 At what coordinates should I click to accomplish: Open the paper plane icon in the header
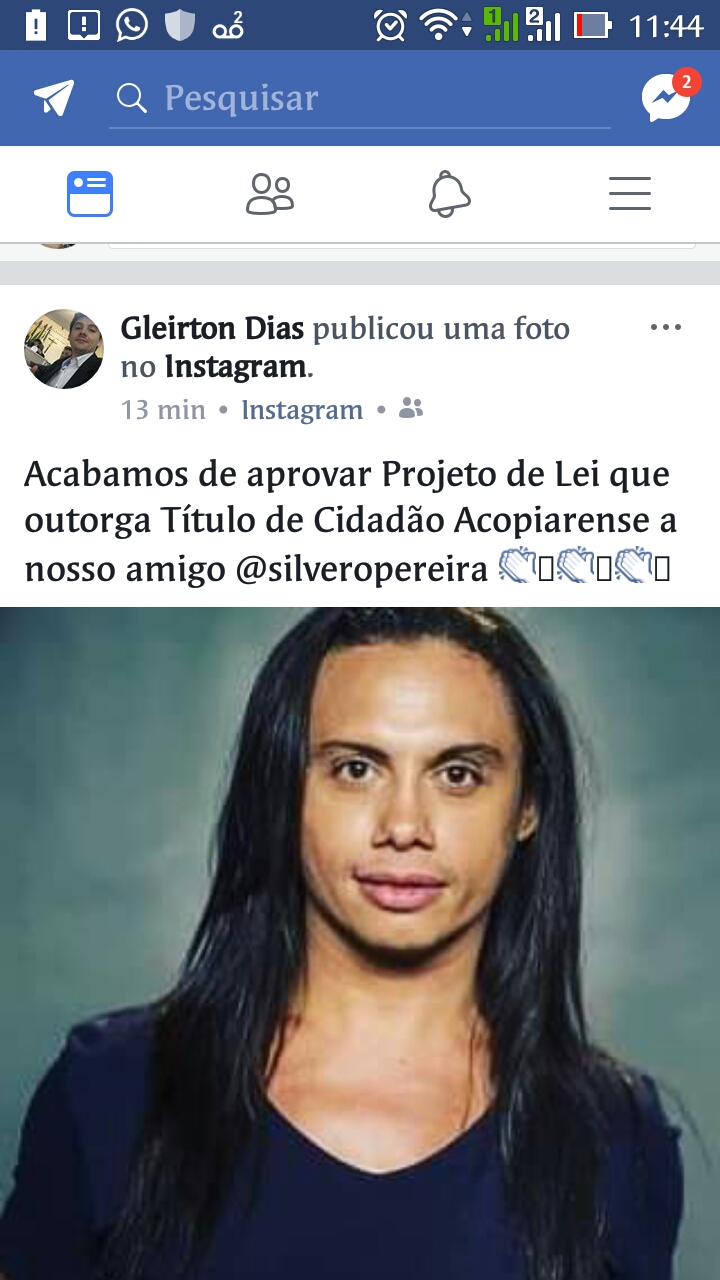click(54, 98)
